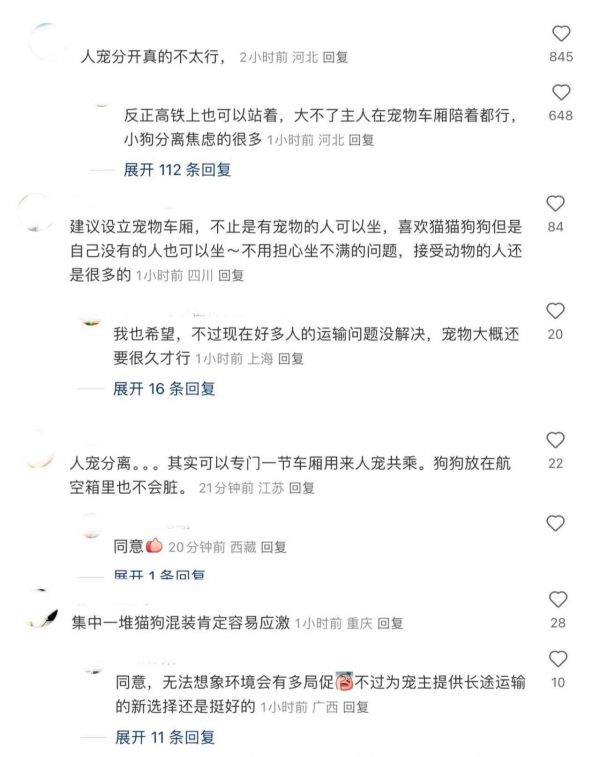Image resolution: width=600 pixels, height=757 pixels.
Task: Like the comment 人宠分开真的不太行
Action: click(560, 34)
